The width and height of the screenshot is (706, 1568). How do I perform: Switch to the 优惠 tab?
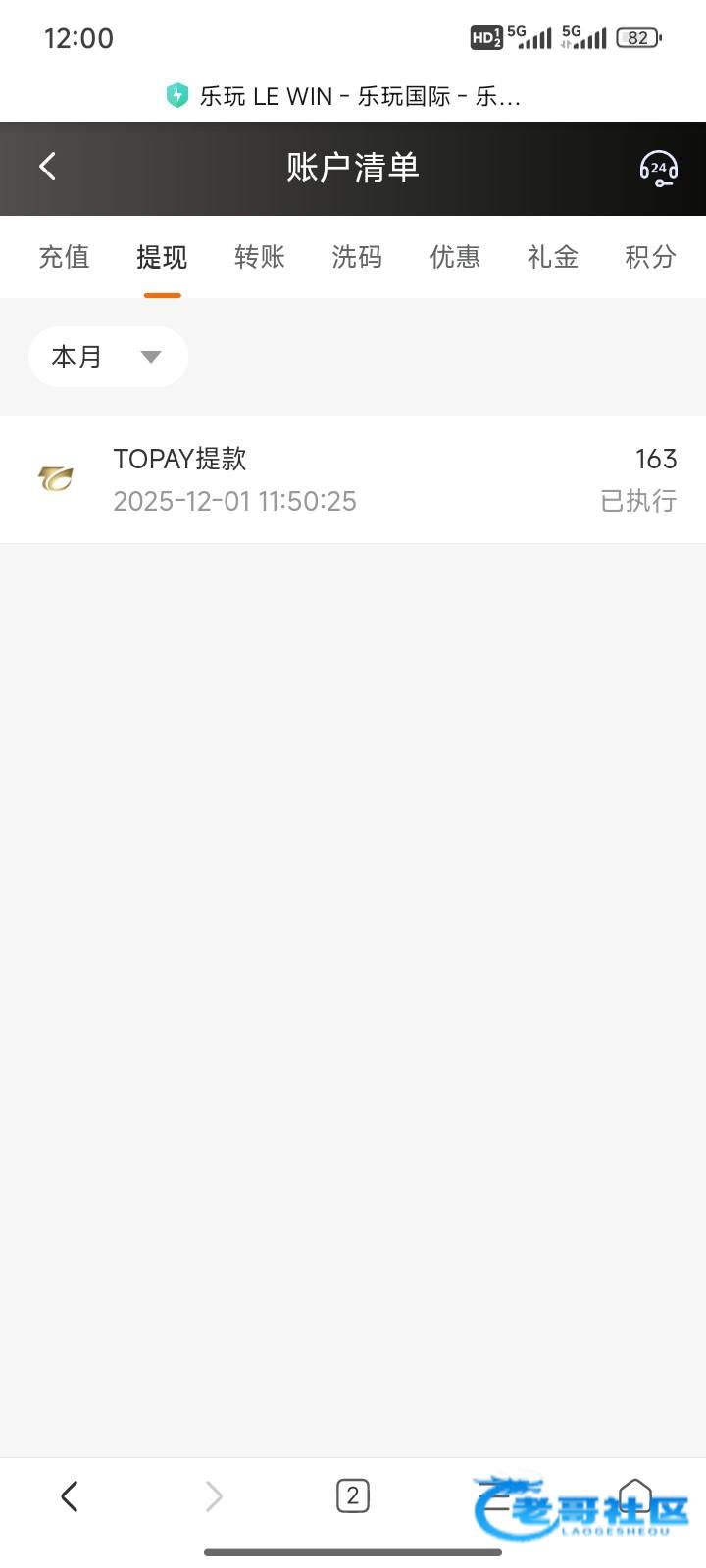(455, 257)
